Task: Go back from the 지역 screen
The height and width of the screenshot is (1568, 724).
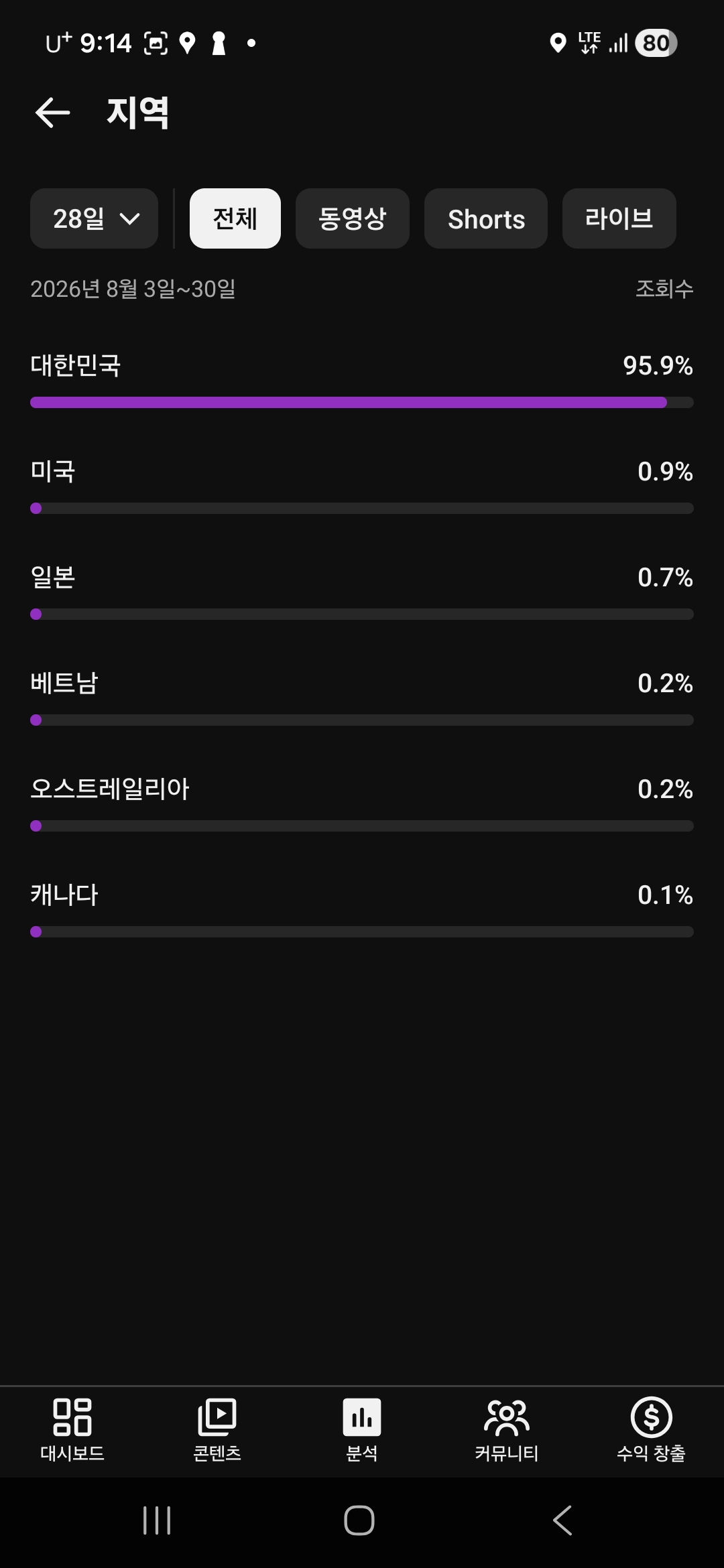Action: coord(52,113)
